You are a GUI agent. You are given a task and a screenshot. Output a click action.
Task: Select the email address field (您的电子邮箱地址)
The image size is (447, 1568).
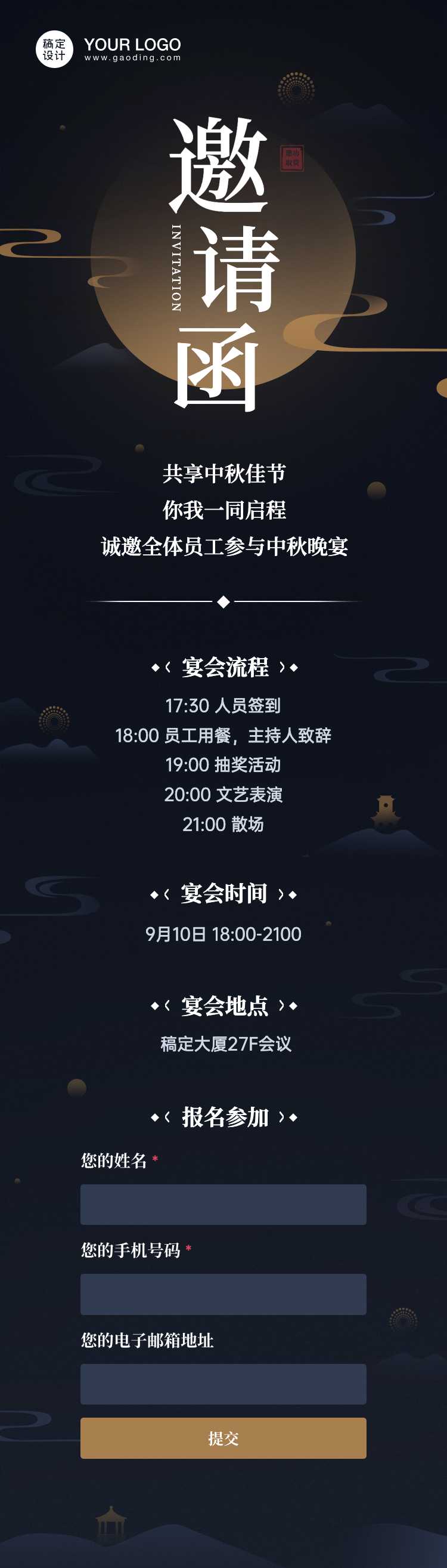pyautogui.click(x=223, y=1384)
